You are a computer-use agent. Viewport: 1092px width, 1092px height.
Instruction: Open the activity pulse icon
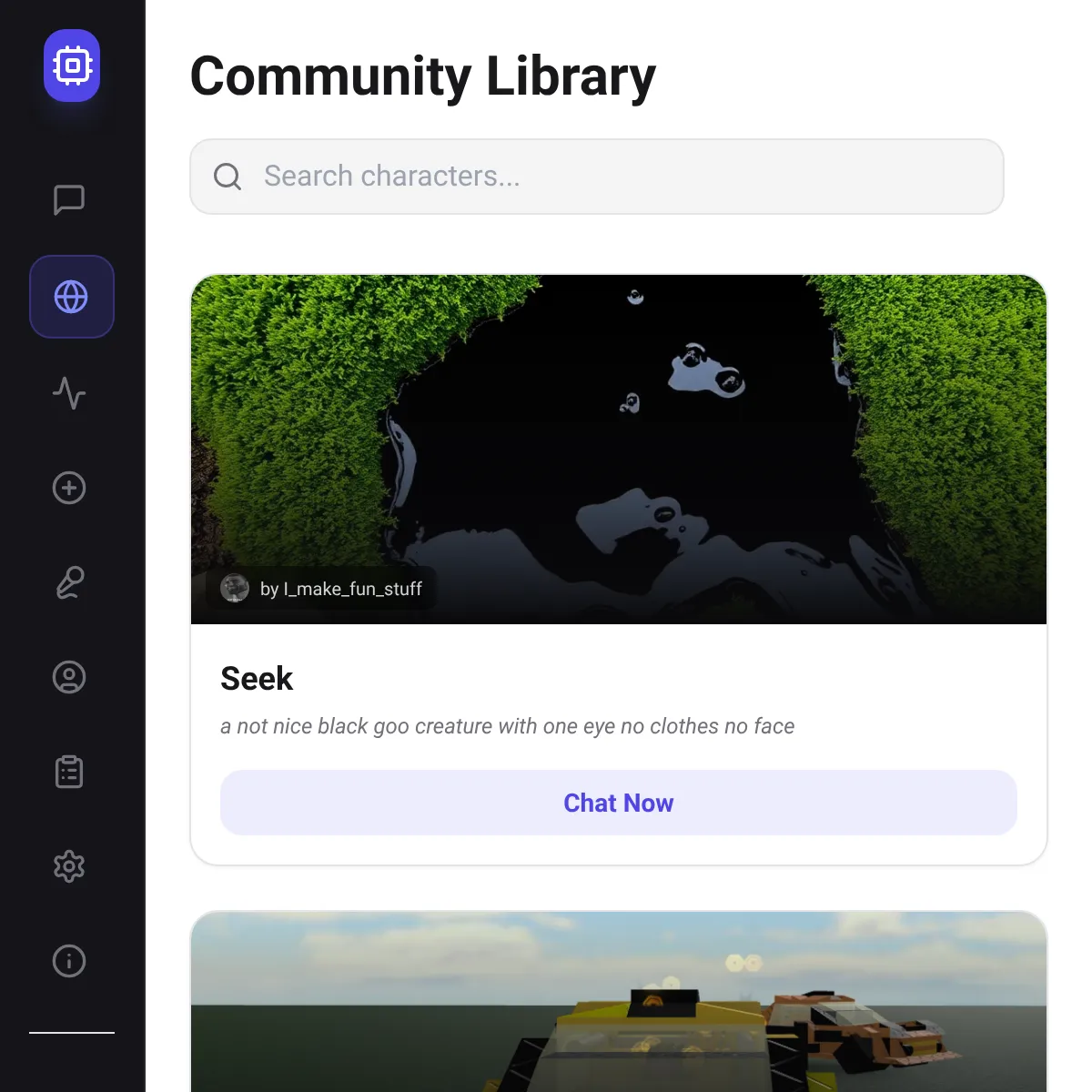[x=69, y=393]
